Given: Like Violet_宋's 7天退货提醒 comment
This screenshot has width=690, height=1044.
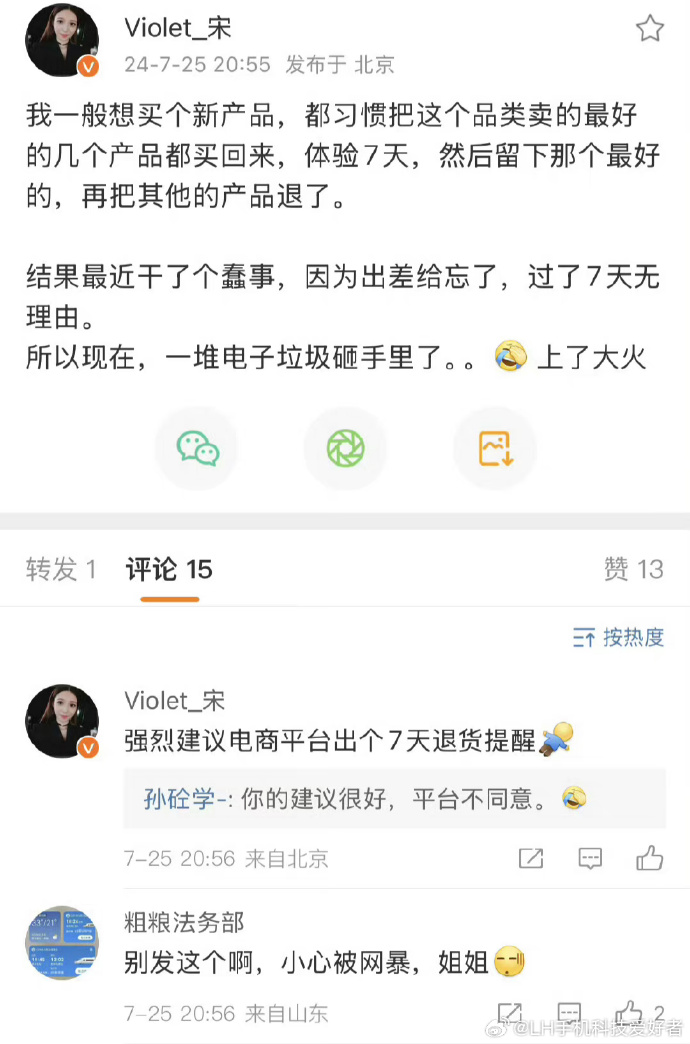Looking at the screenshot, I should 650,858.
